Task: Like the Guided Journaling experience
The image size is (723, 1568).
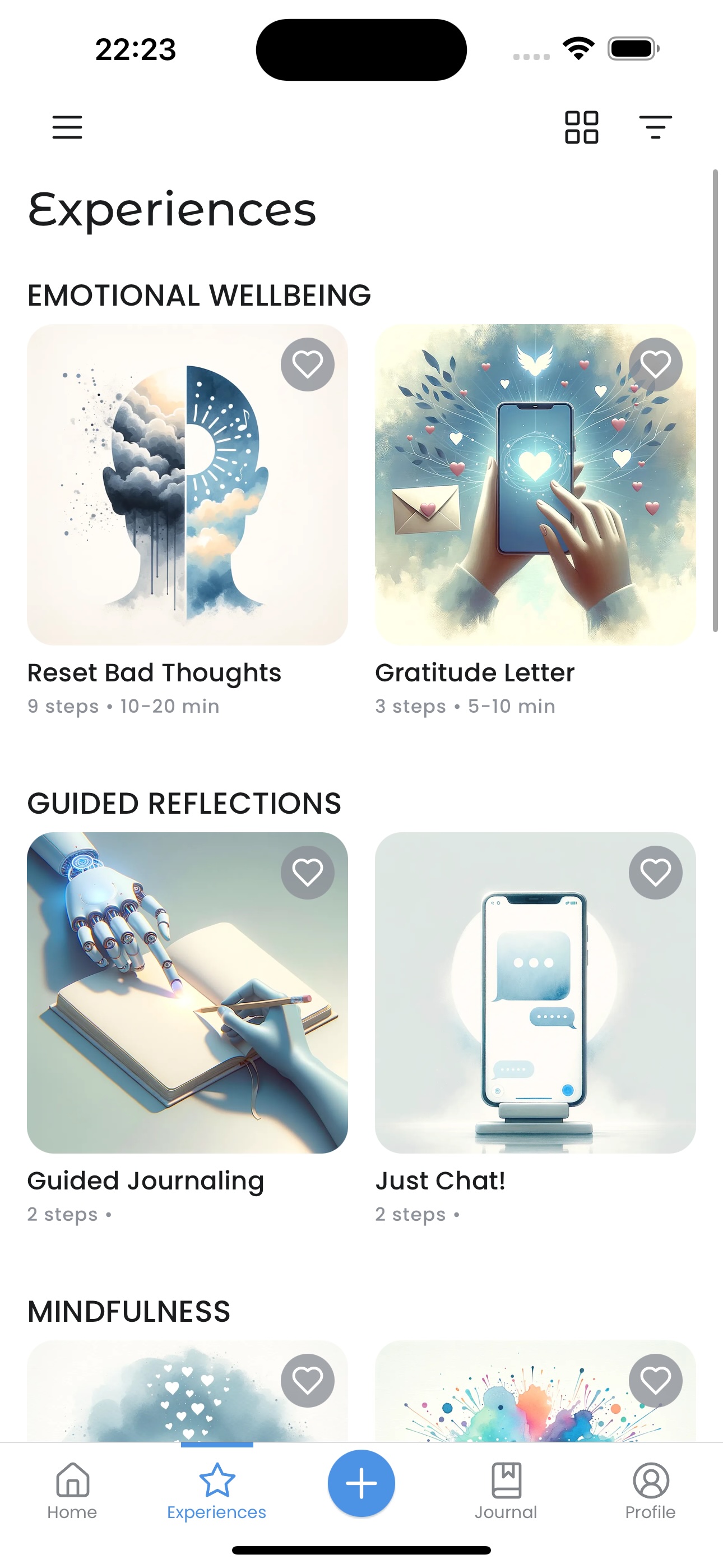Action: [307, 872]
